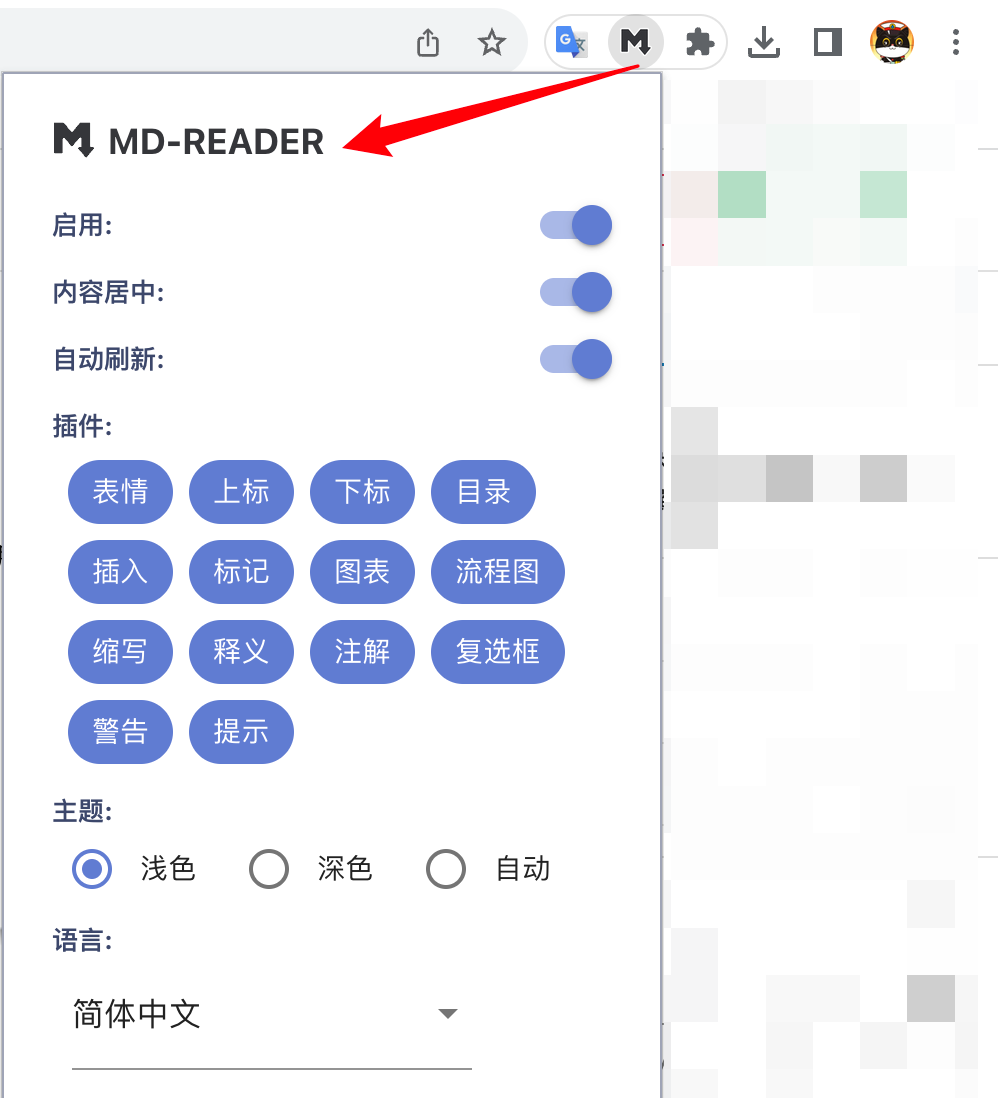Tap the 表情 plugin chip
The height and width of the screenshot is (1098, 998).
click(x=120, y=491)
